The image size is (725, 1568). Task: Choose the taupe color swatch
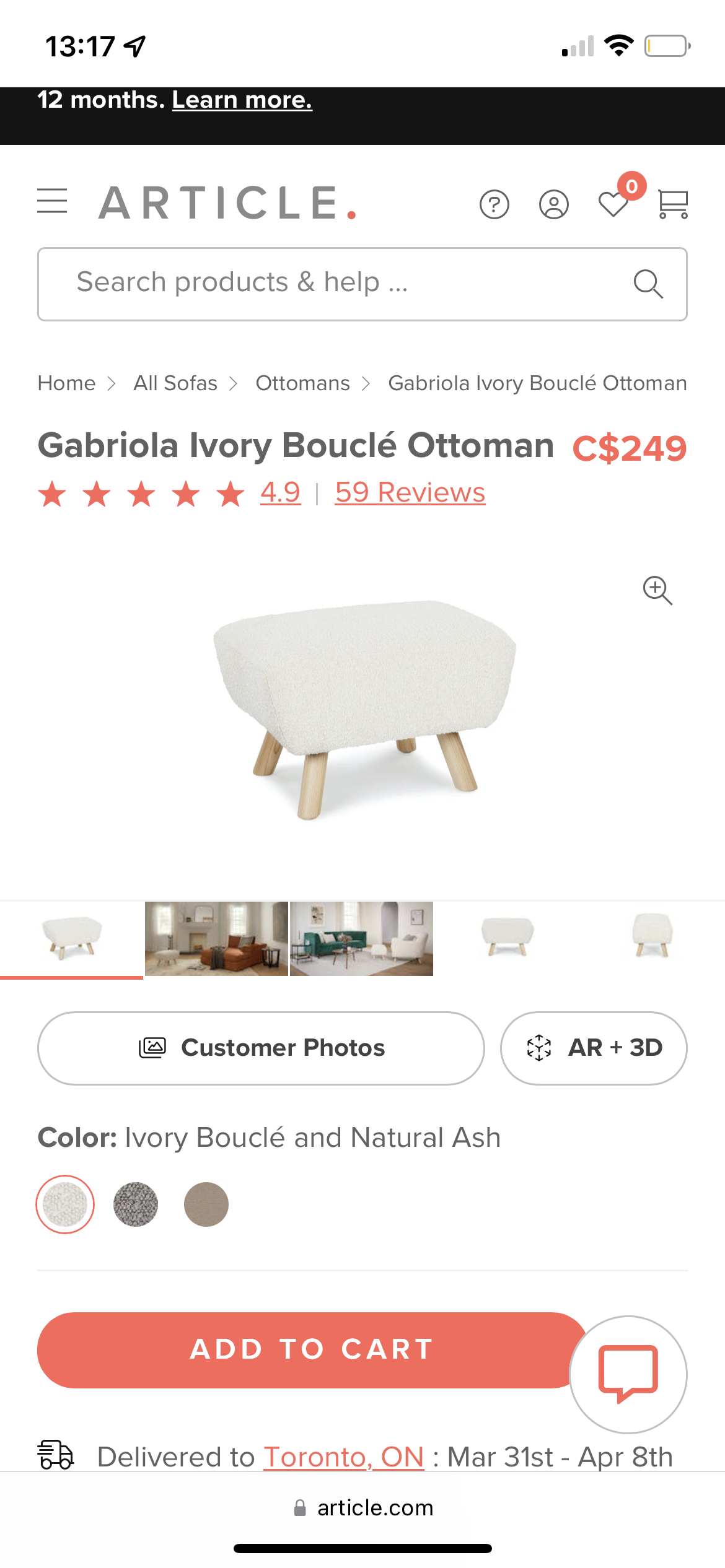206,1204
